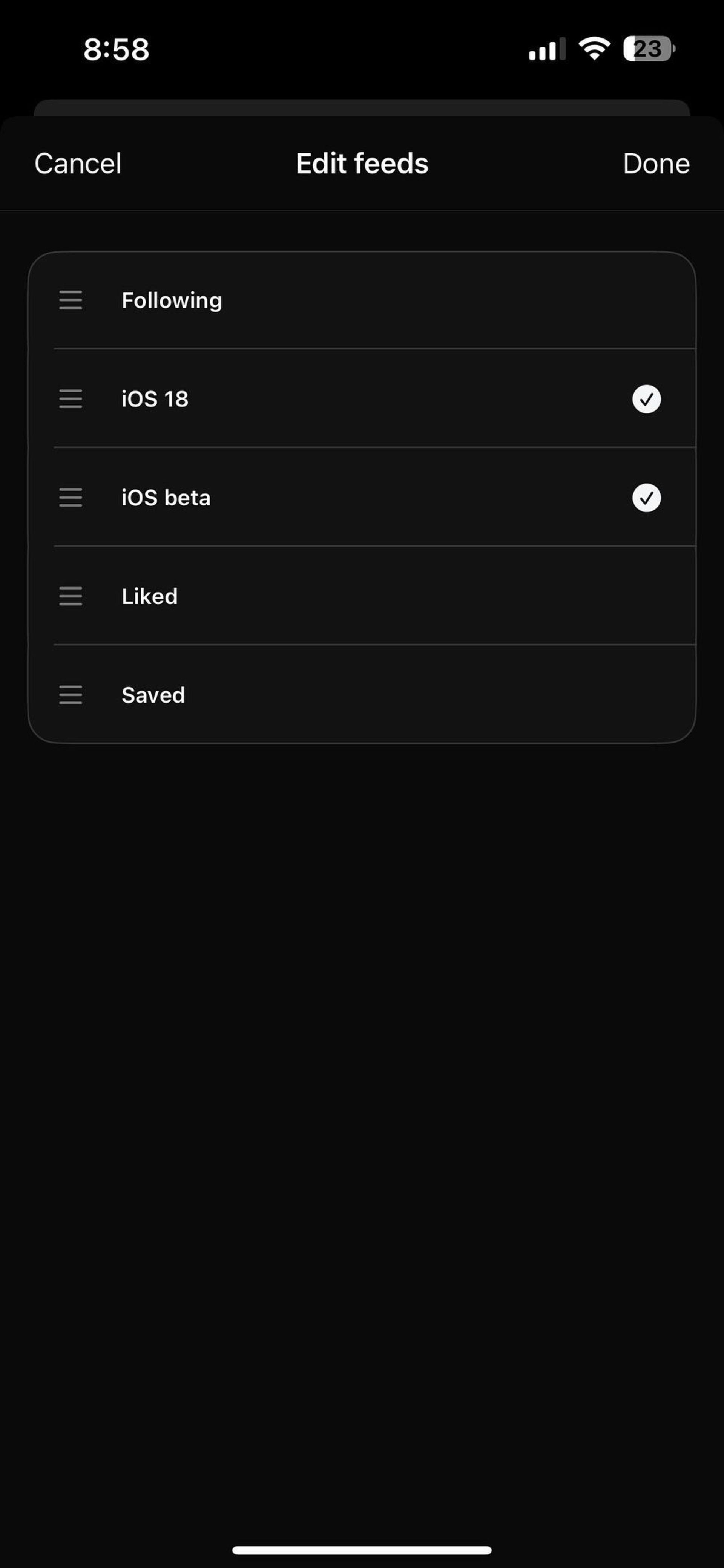Tap the reorder handle beside Following
The height and width of the screenshot is (1568, 724).
71,300
